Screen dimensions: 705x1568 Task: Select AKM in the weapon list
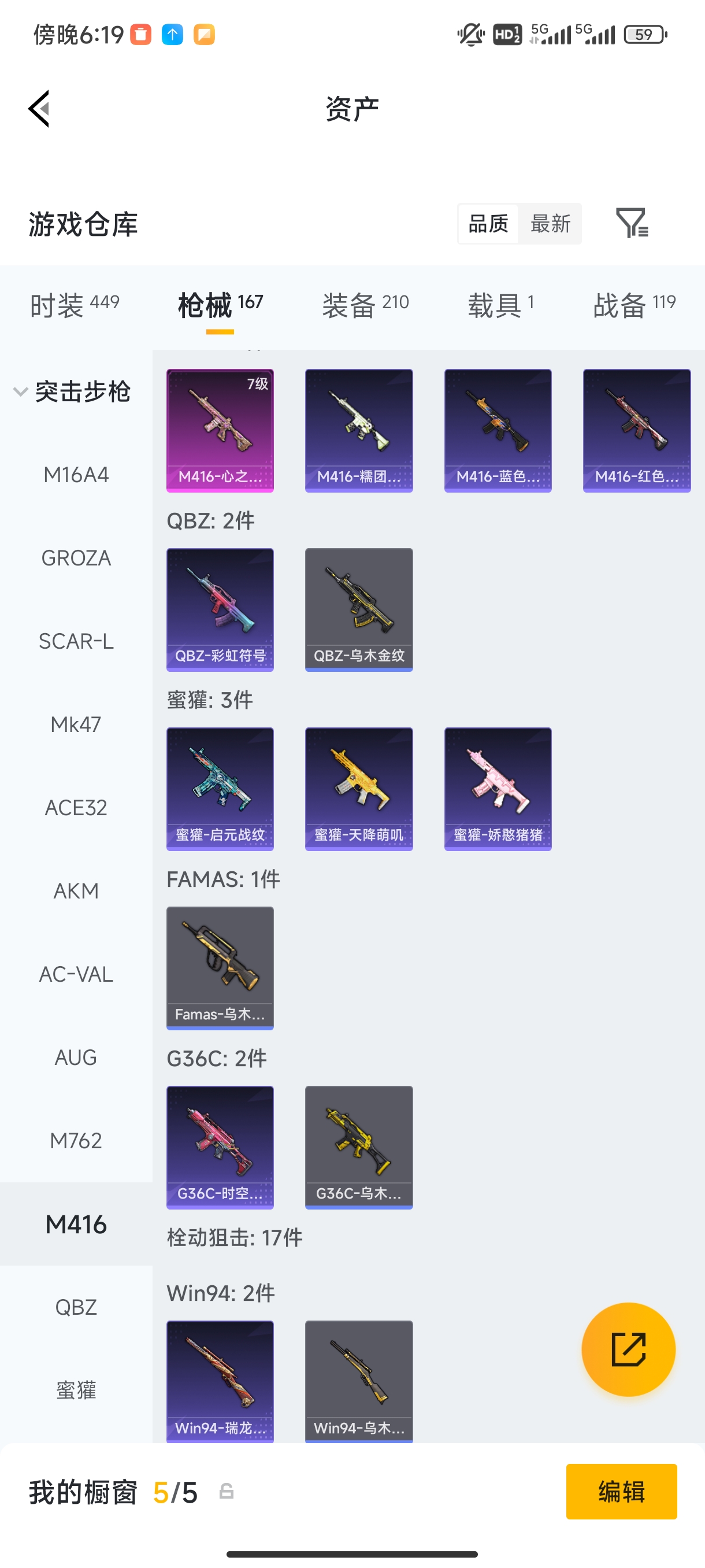point(76,890)
